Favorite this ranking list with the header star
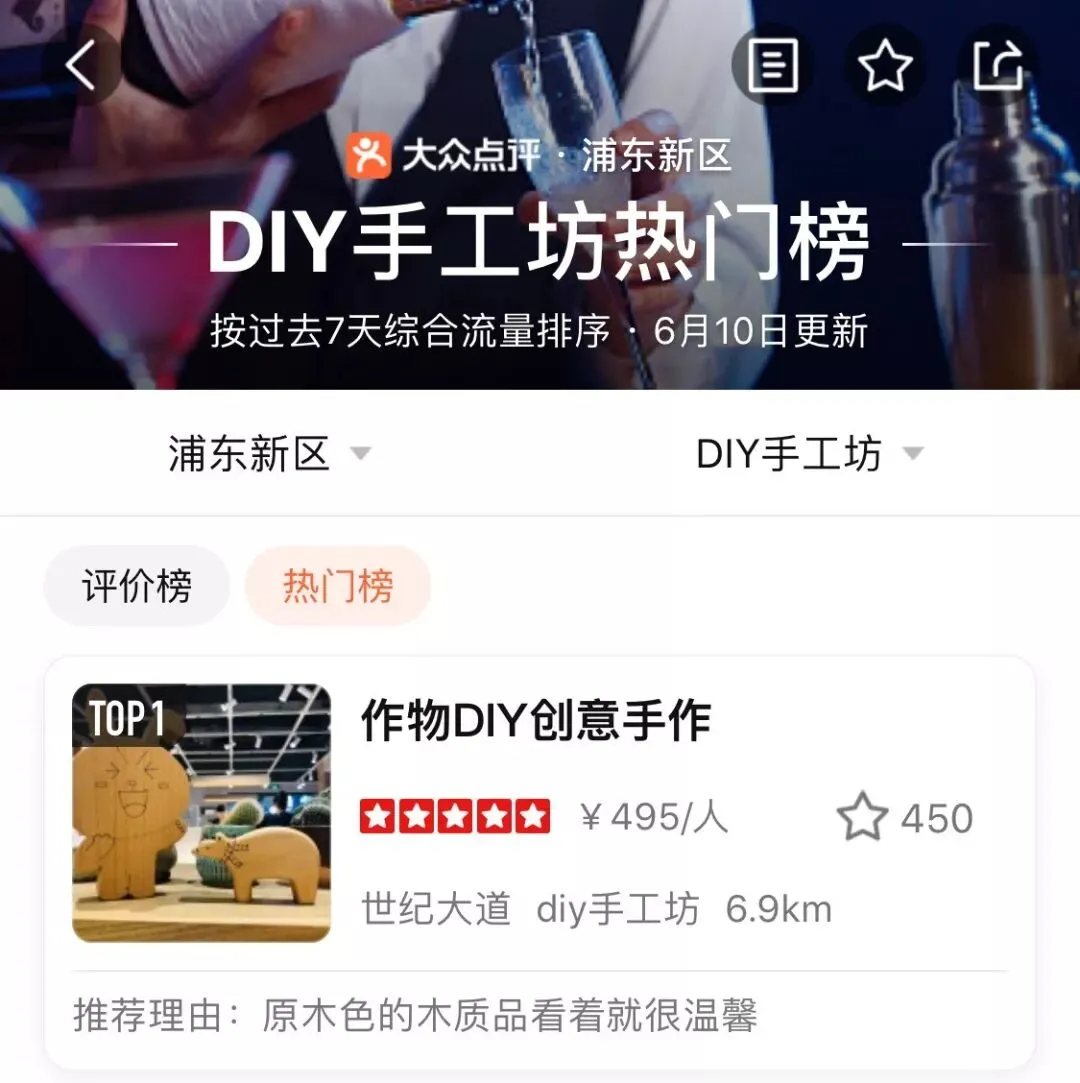This screenshot has height=1083, width=1080. [886, 66]
